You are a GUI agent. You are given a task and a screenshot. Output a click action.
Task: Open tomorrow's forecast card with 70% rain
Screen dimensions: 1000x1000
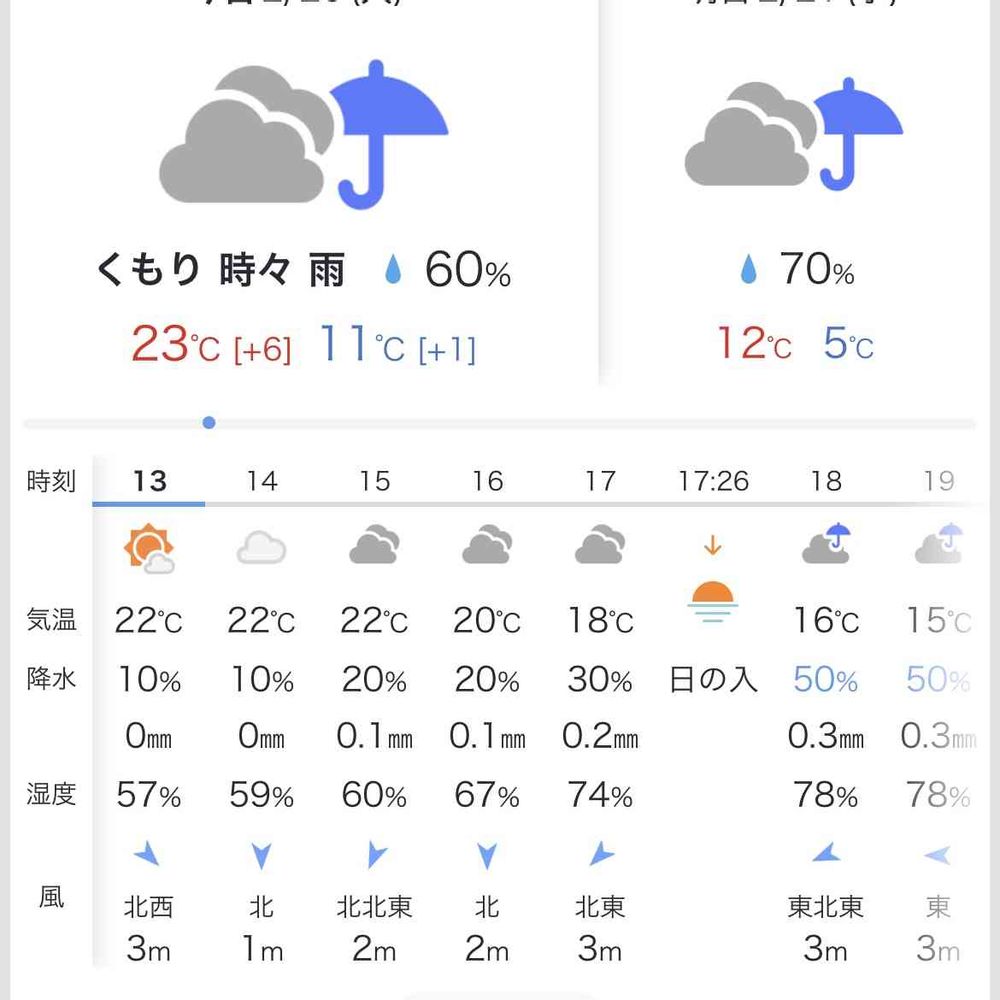795,191
